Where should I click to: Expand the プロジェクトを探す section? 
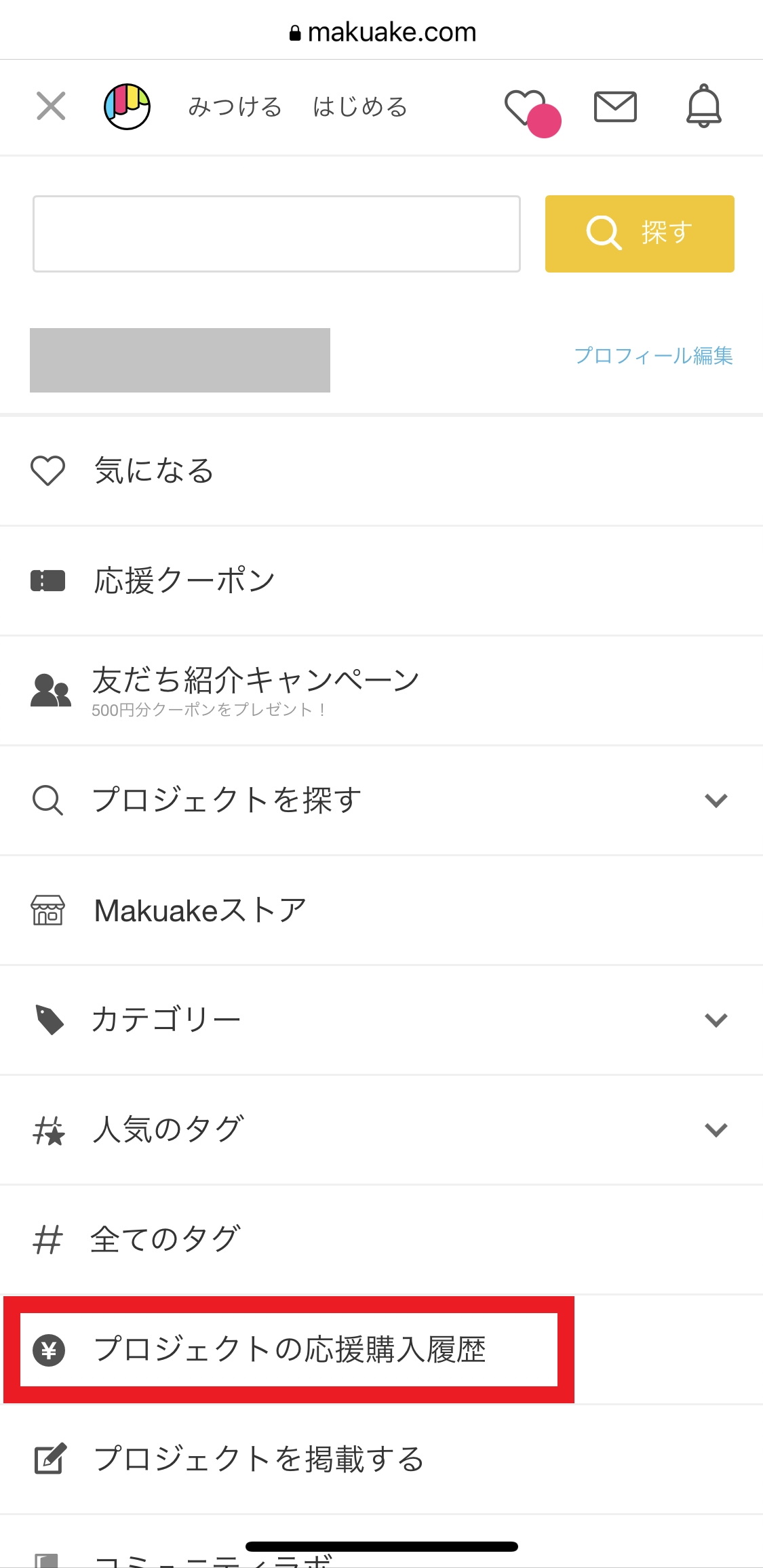[716, 800]
